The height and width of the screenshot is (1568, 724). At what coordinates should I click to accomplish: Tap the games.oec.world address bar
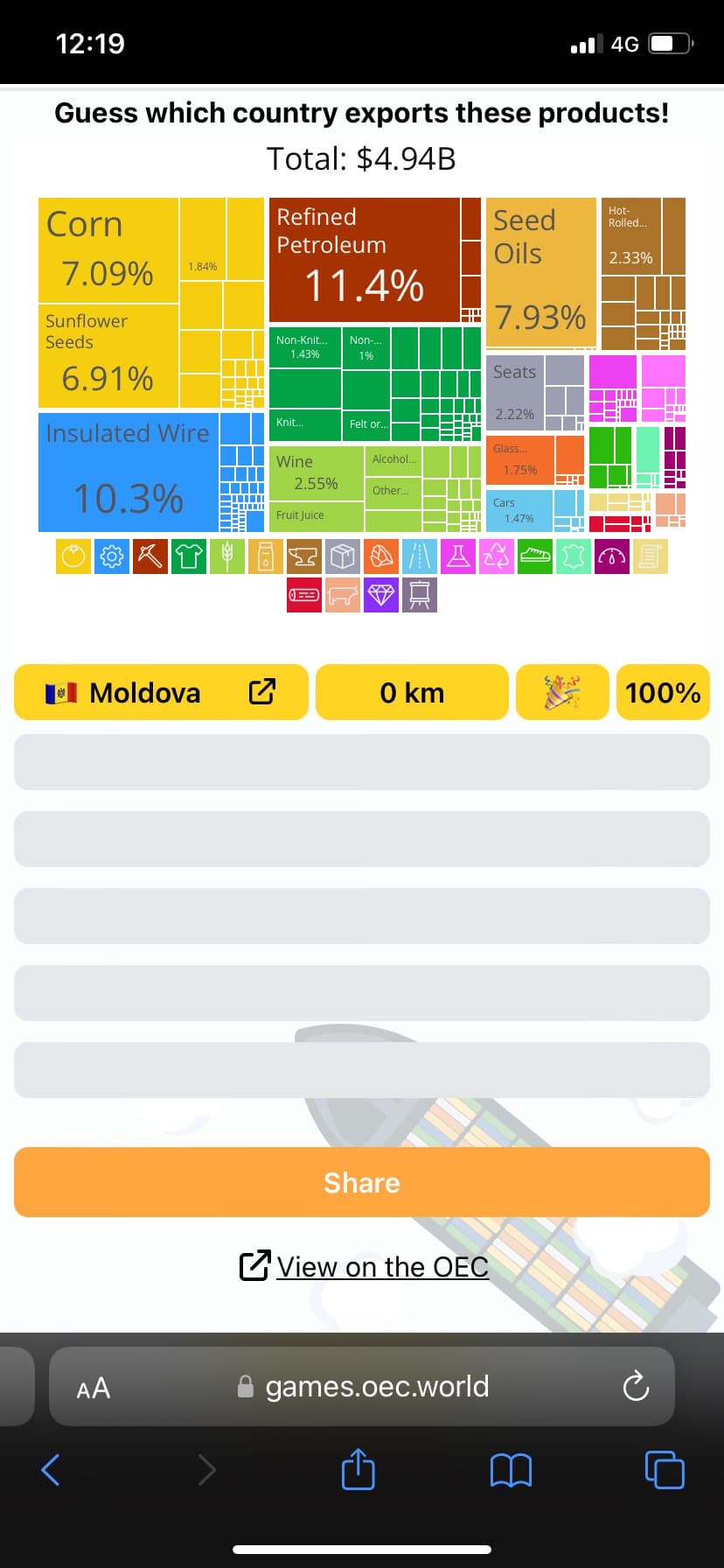[x=376, y=1387]
